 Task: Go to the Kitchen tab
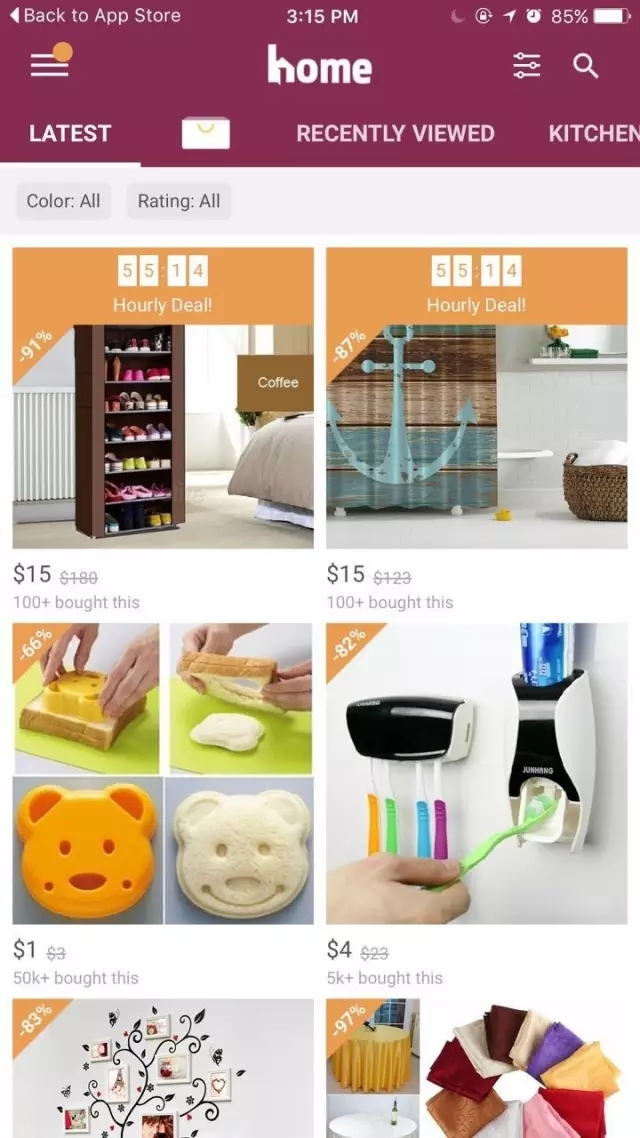(593, 134)
